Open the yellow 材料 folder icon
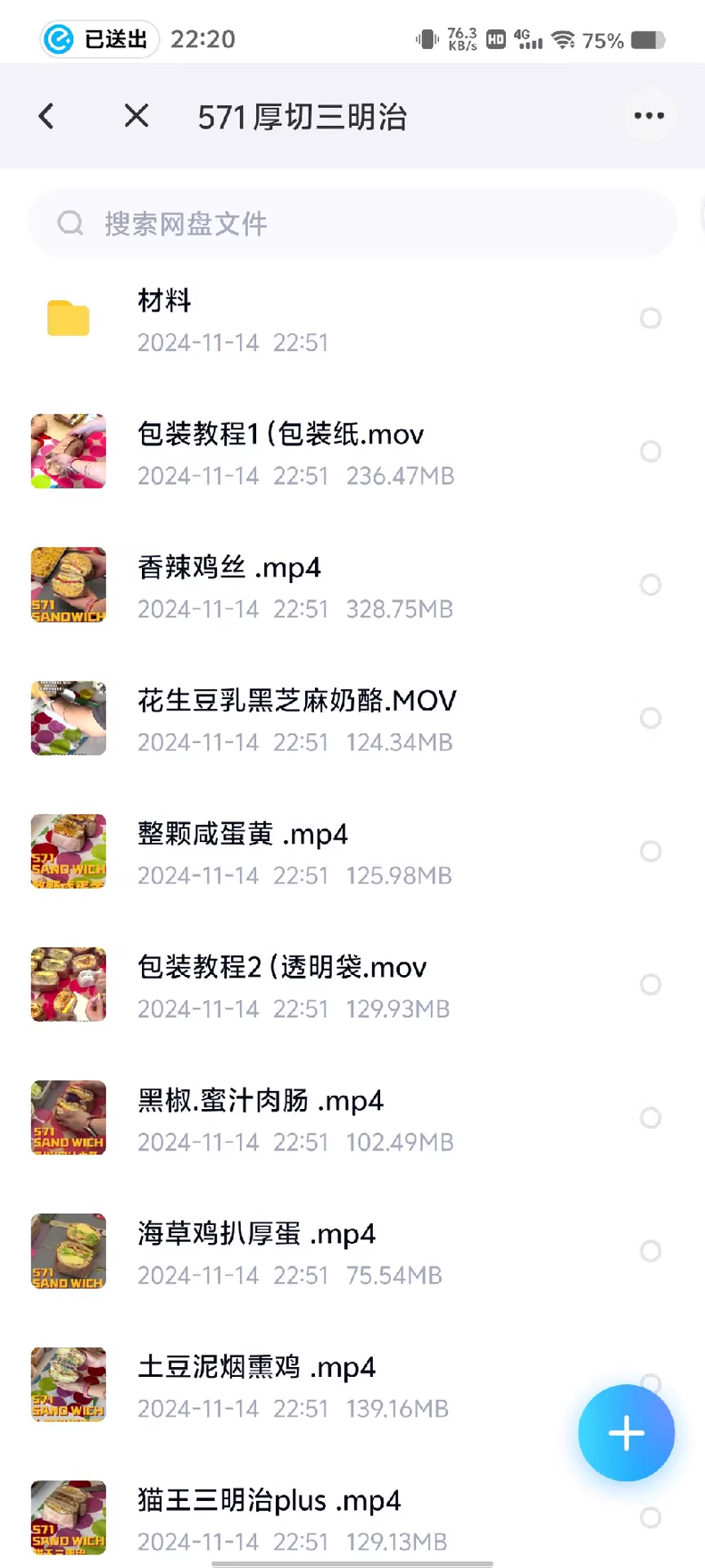The width and height of the screenshot is (705, 1568). point(68,318)
